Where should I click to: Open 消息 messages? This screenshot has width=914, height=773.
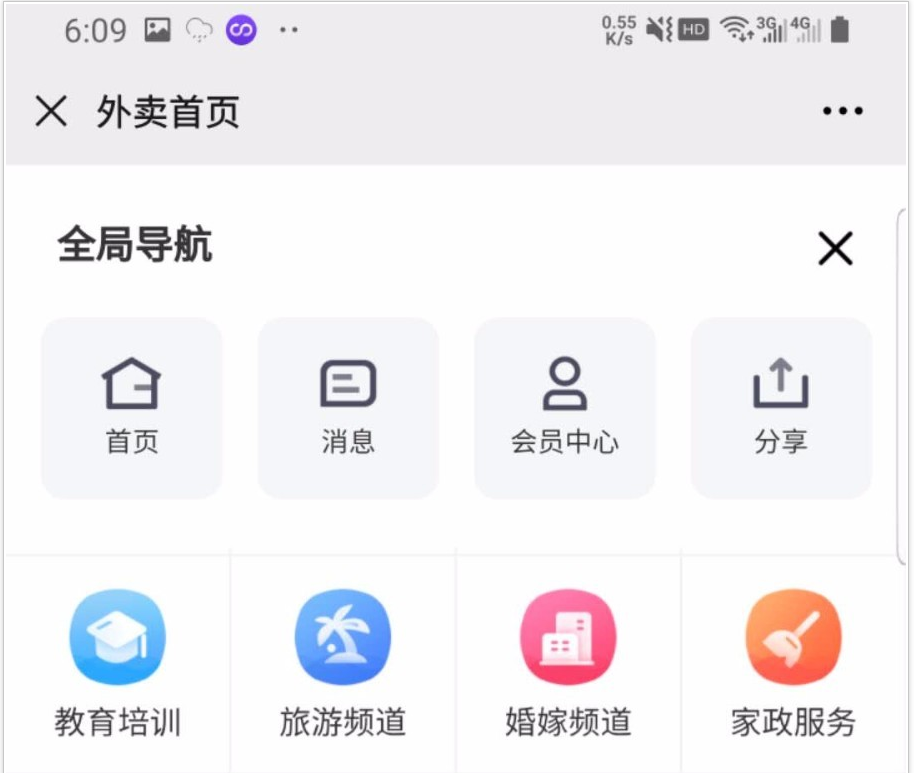pos(348,407)
